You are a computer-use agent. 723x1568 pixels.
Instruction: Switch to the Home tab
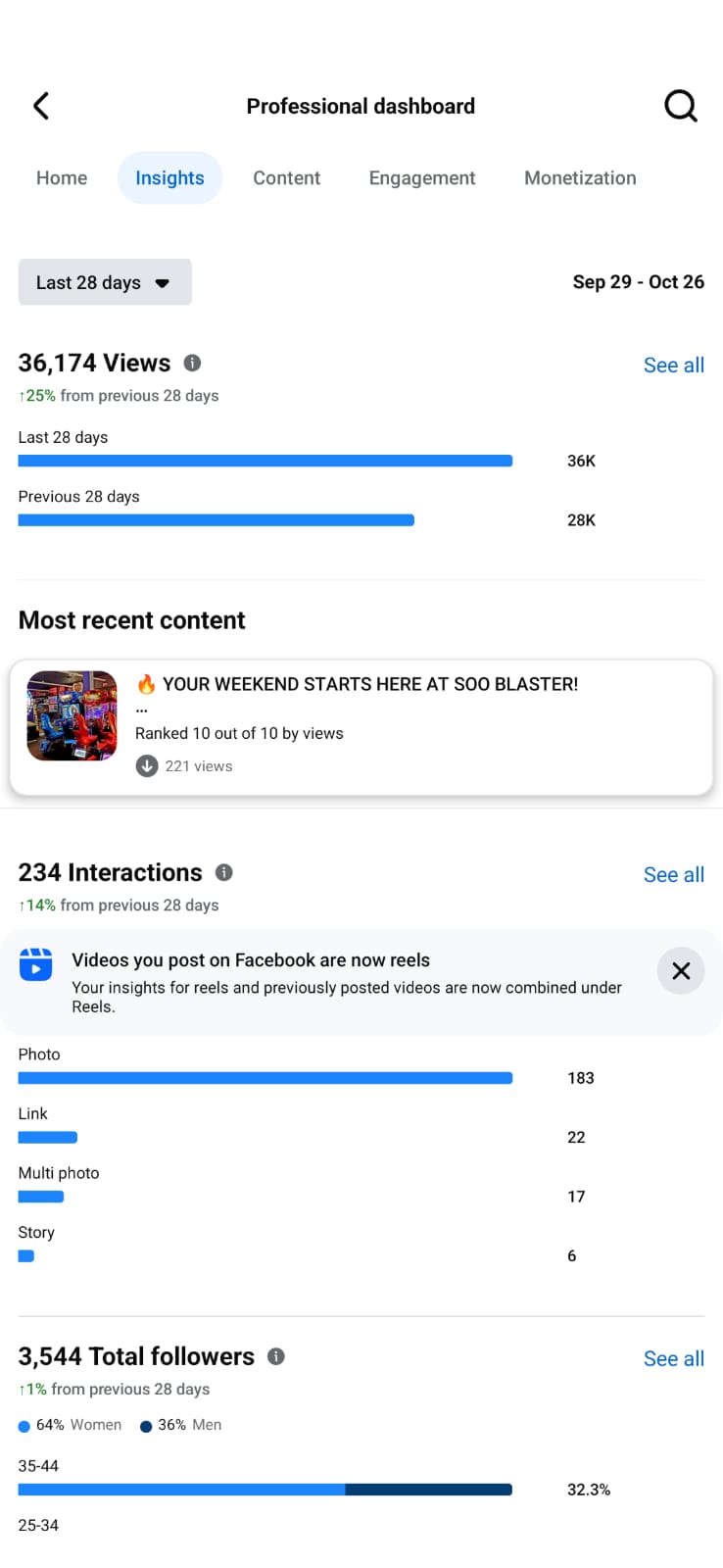coord(62,178)
